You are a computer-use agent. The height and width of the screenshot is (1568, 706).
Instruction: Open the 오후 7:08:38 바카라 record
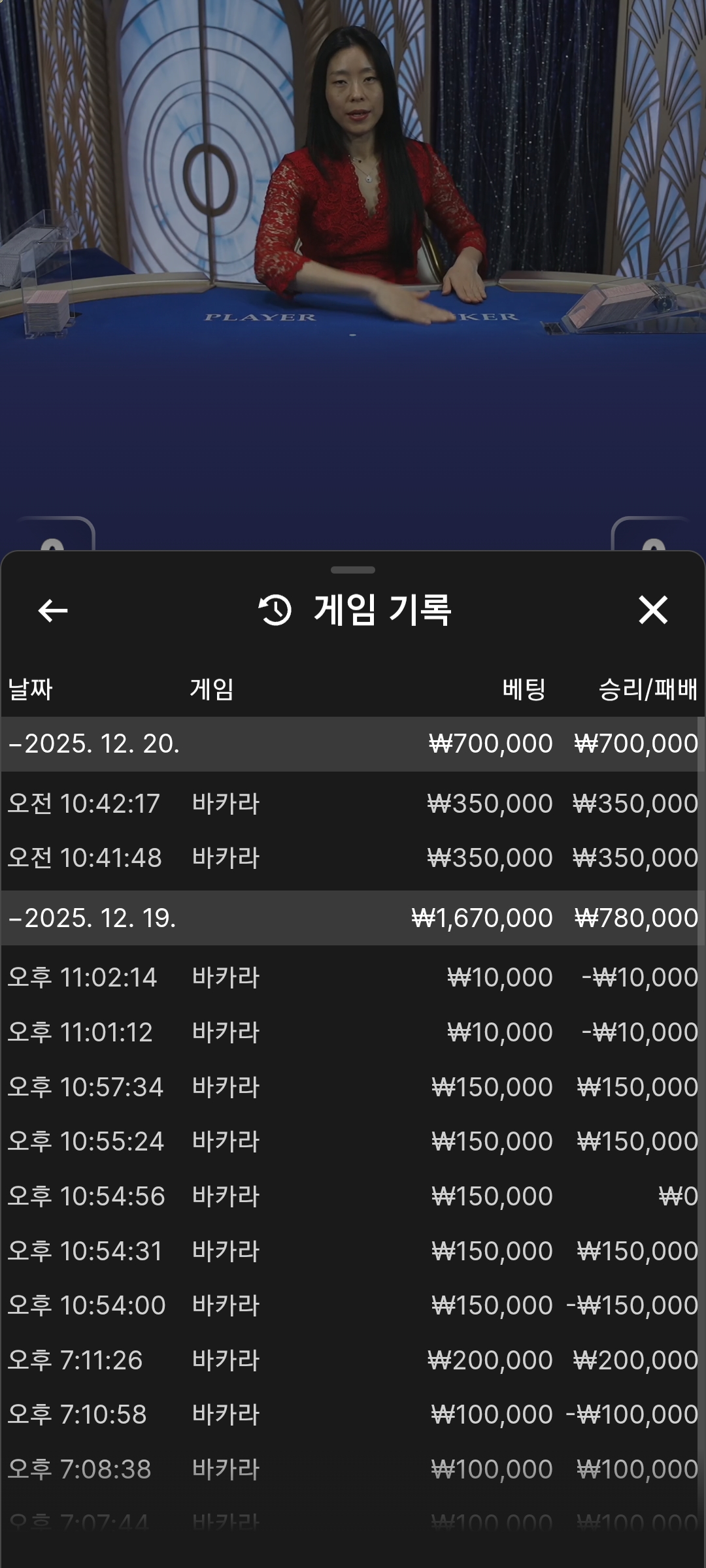(x=353, y=1469)
